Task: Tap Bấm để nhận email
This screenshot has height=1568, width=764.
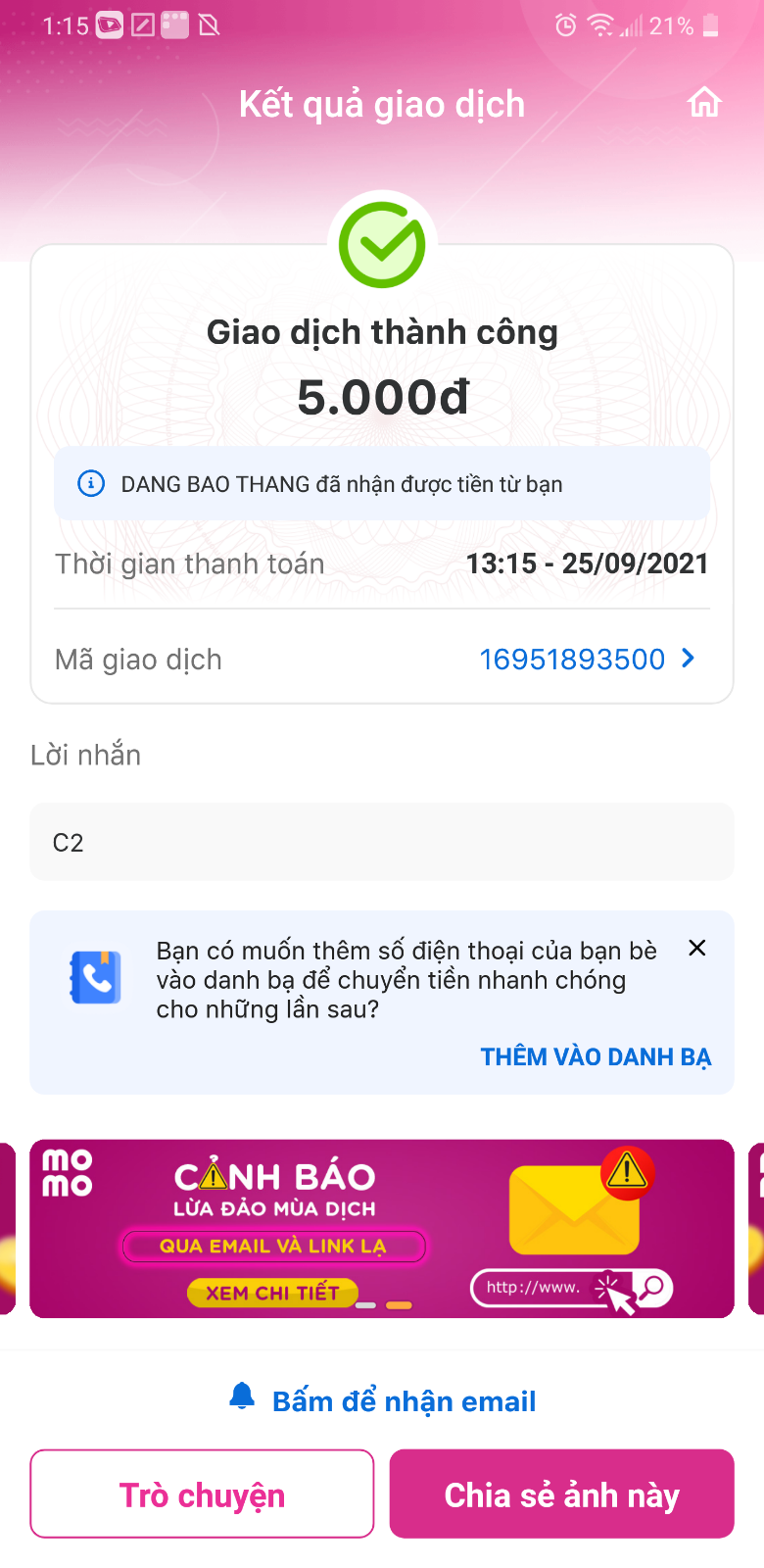Action: coord(383,1401)
